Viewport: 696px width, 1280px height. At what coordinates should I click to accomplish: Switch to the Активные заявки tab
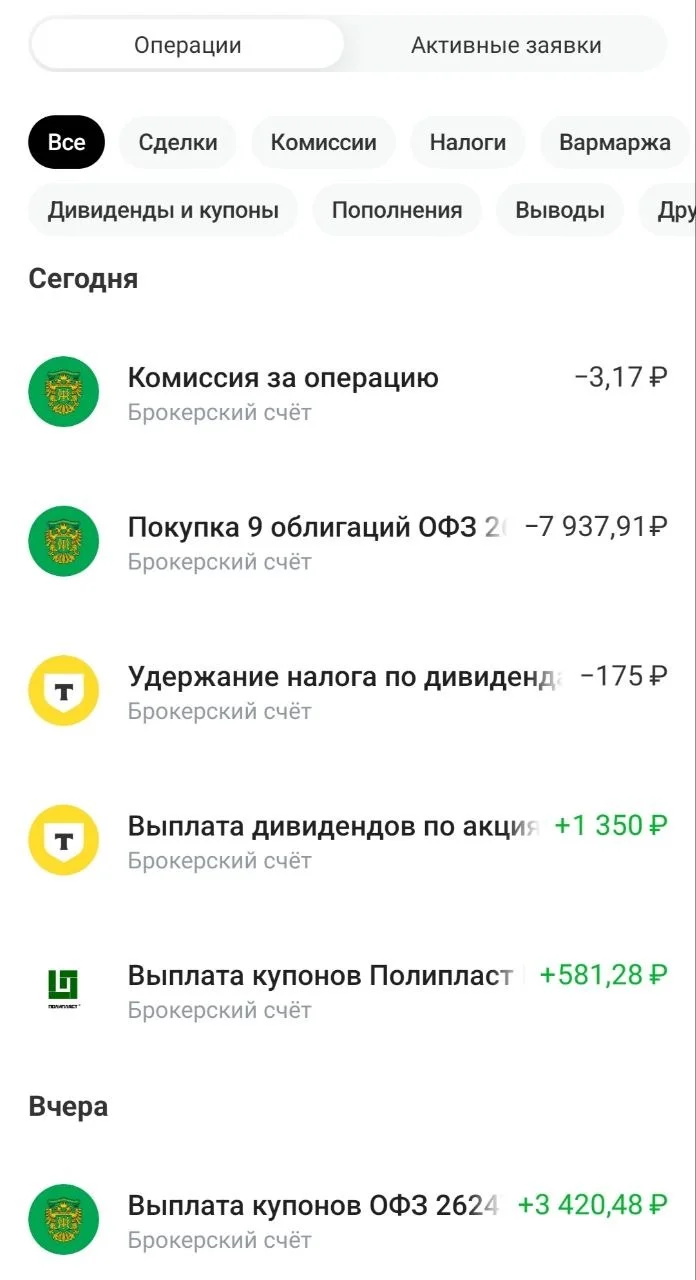pos(506,45)
